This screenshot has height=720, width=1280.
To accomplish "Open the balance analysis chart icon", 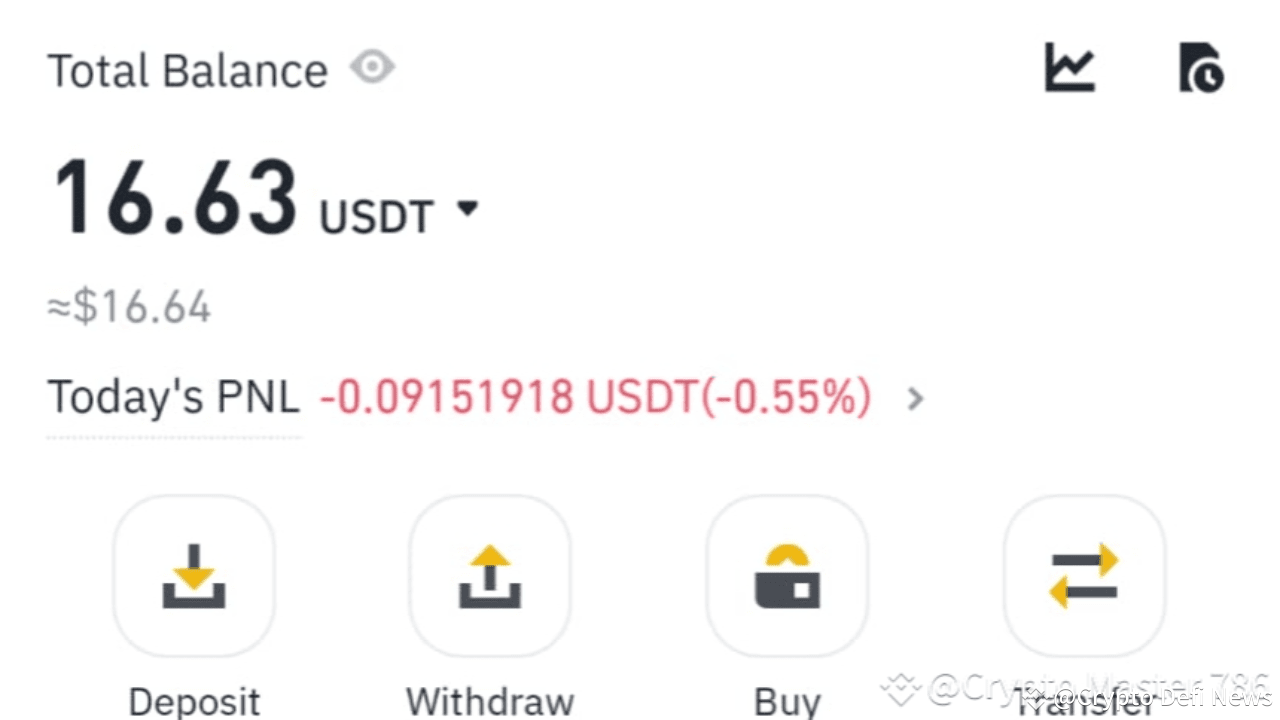I will click(1069, 67).
